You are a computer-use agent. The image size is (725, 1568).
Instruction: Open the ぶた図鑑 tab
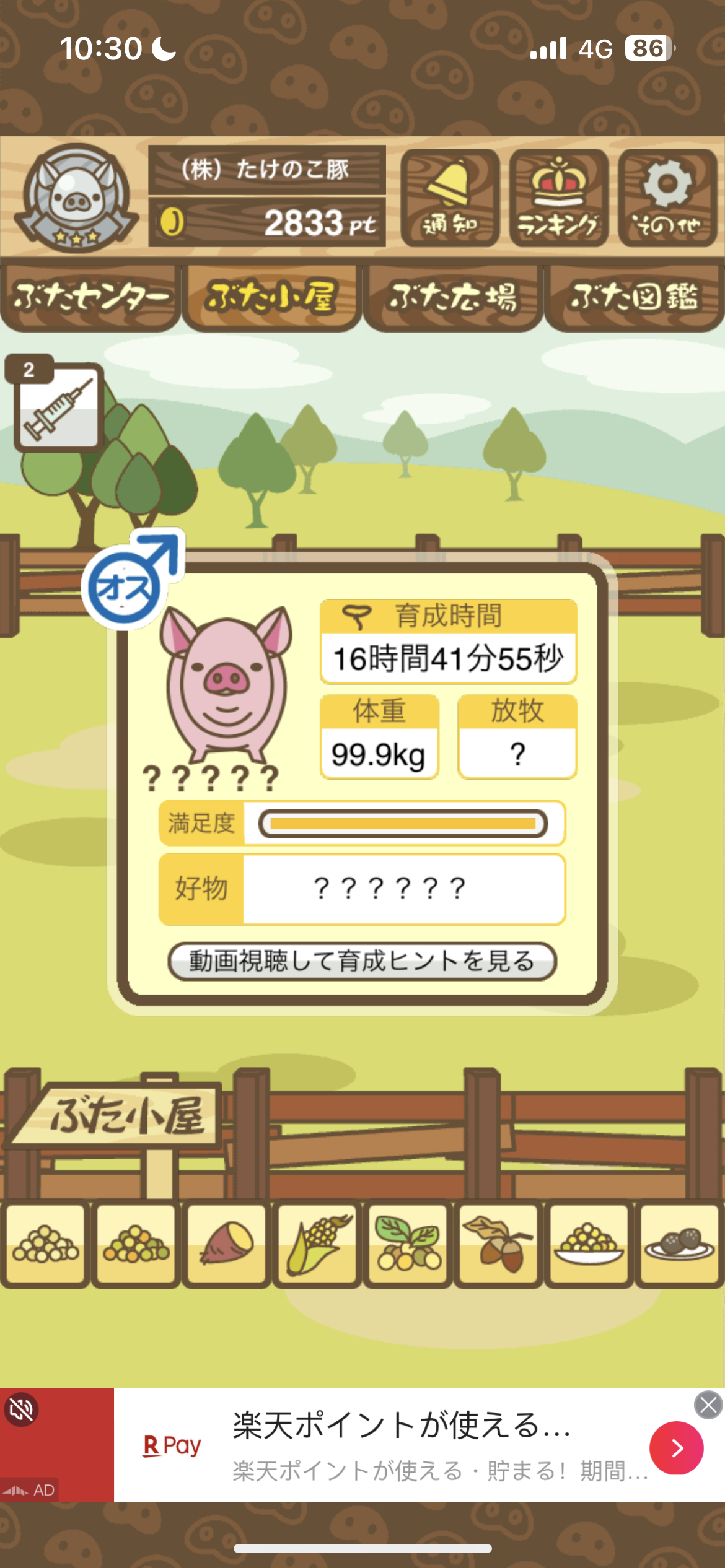[x=635, y=298]
